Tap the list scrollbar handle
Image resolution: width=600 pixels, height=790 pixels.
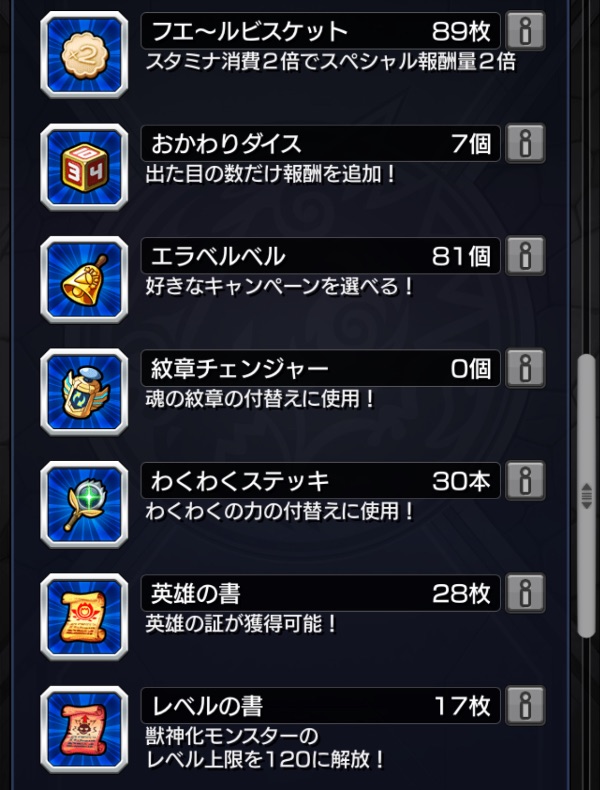point(587,495)
